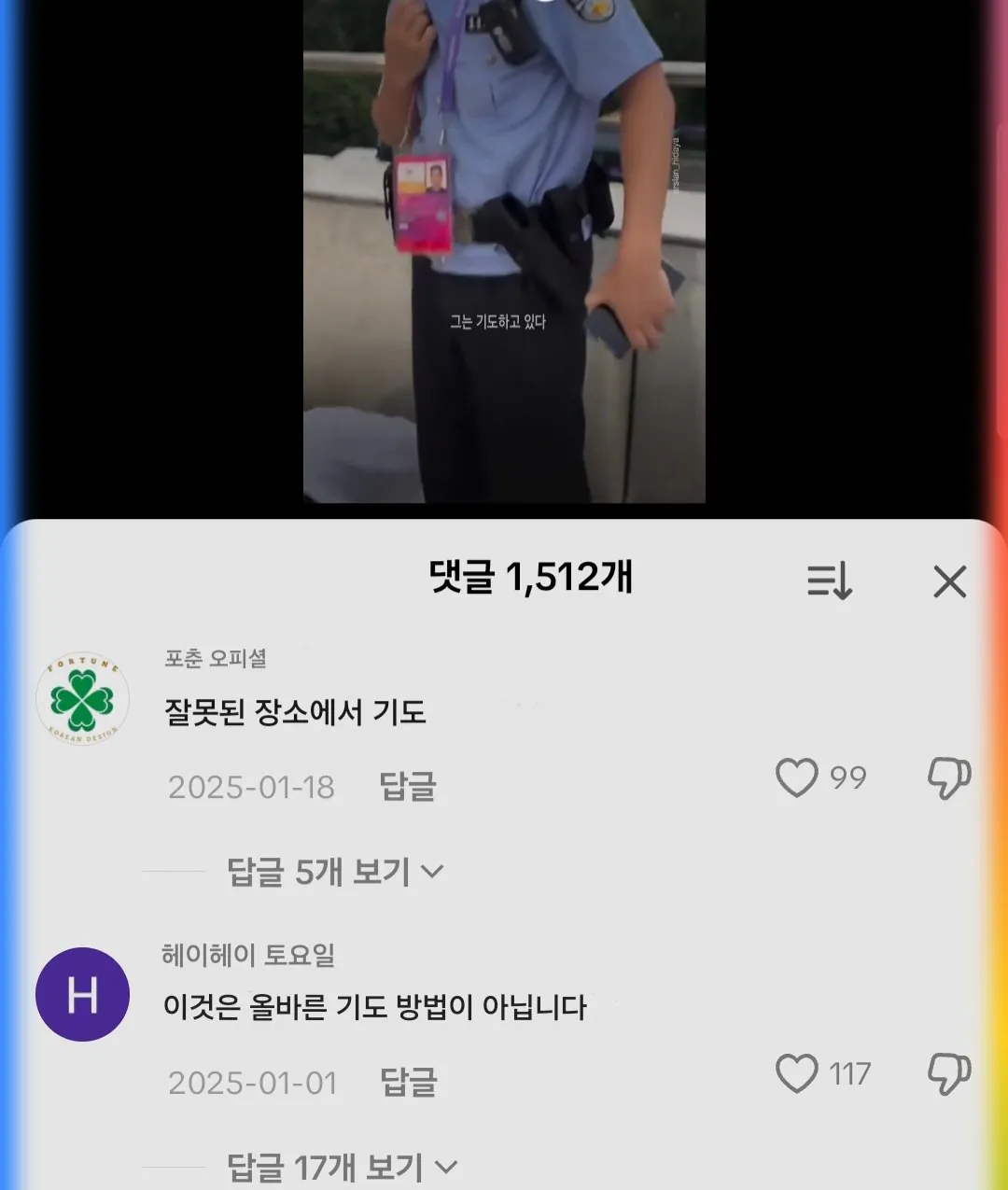Viewport: 1008px width, 1190px height.
Task: Dislike the comment by 헤이헤이 토요일
Action: (x=948, y=1074)
